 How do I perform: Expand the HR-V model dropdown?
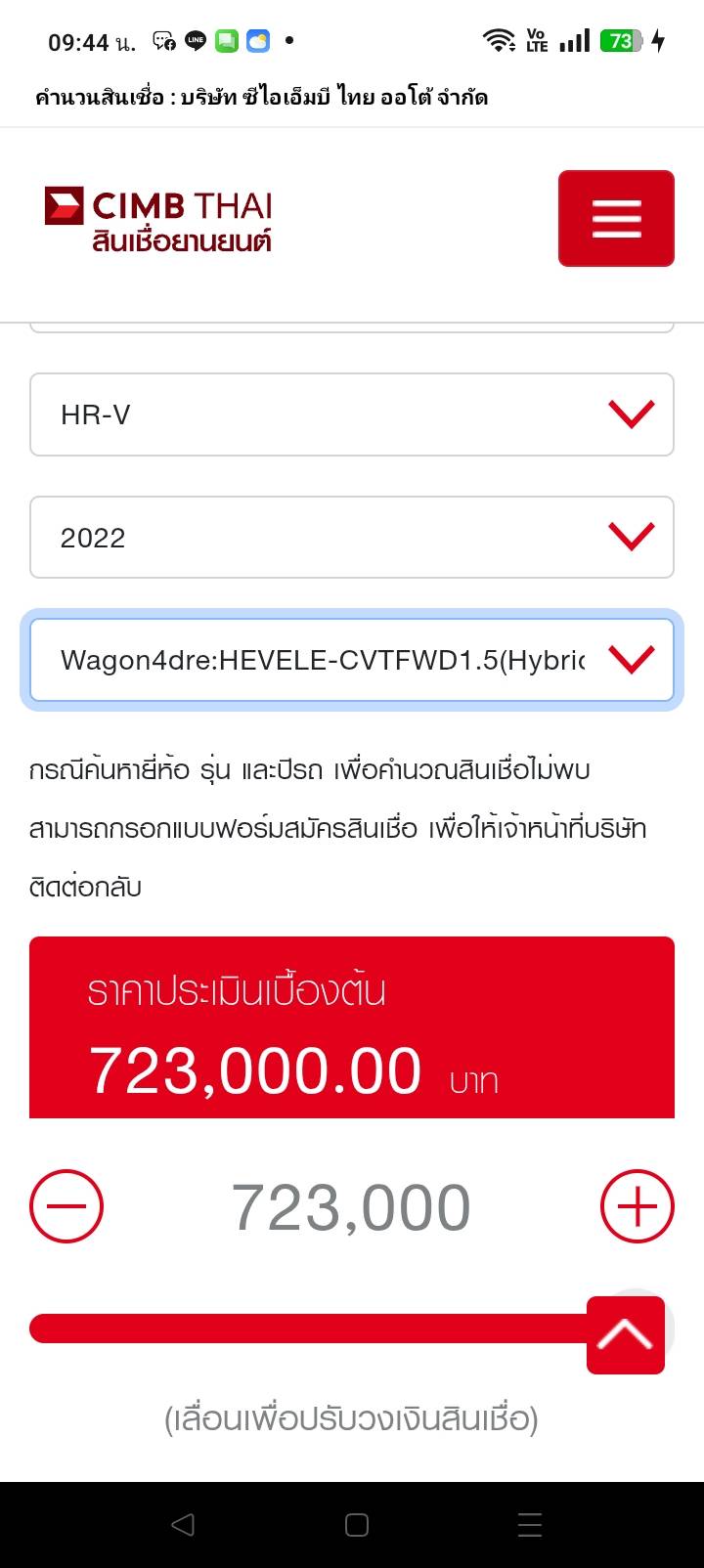352,414
